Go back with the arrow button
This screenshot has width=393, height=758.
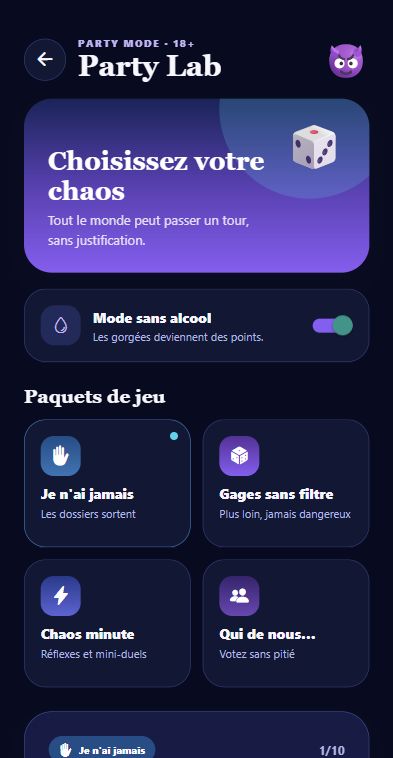pos(45,59)
